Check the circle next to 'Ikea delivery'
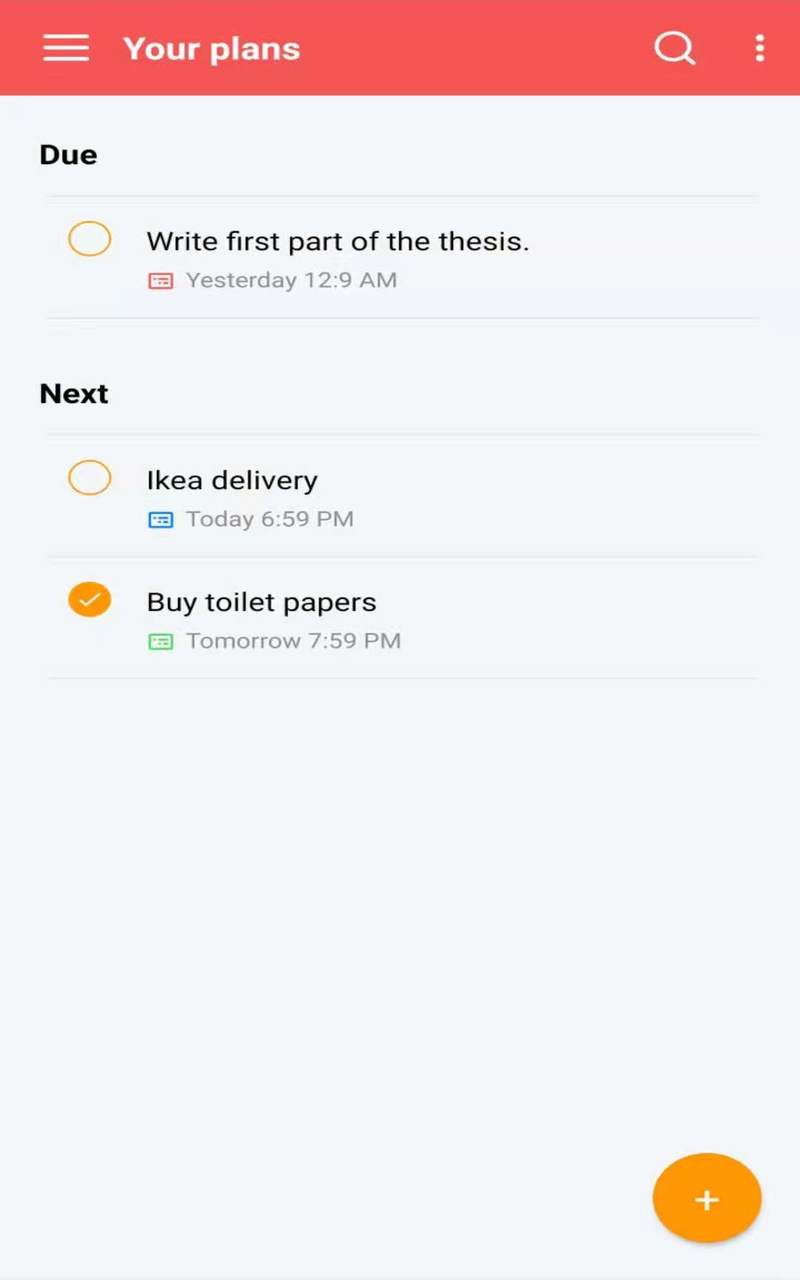This screenshot has width=800, height=1280. pos(89,478)
